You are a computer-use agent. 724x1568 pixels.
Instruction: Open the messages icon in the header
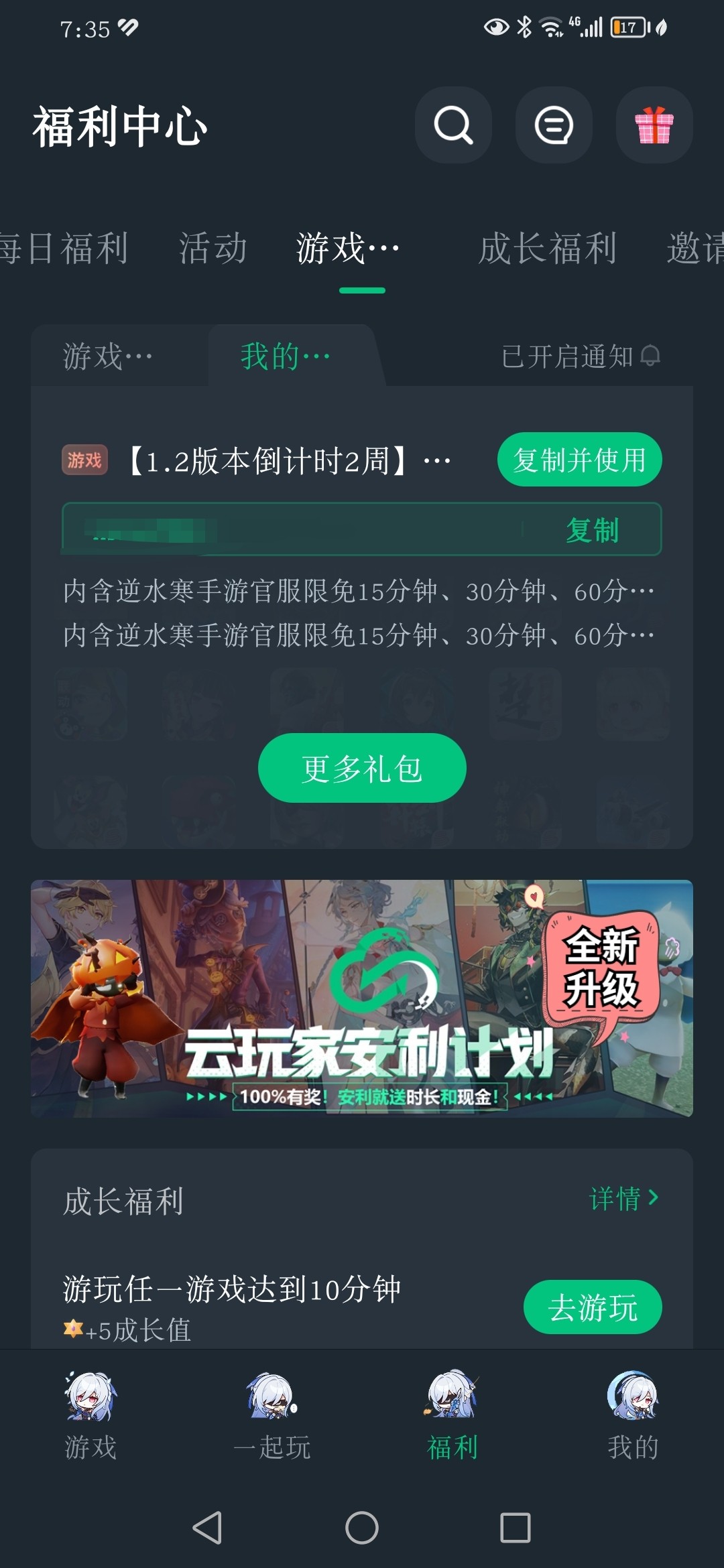pyautogui.click(x=554, y=125)
